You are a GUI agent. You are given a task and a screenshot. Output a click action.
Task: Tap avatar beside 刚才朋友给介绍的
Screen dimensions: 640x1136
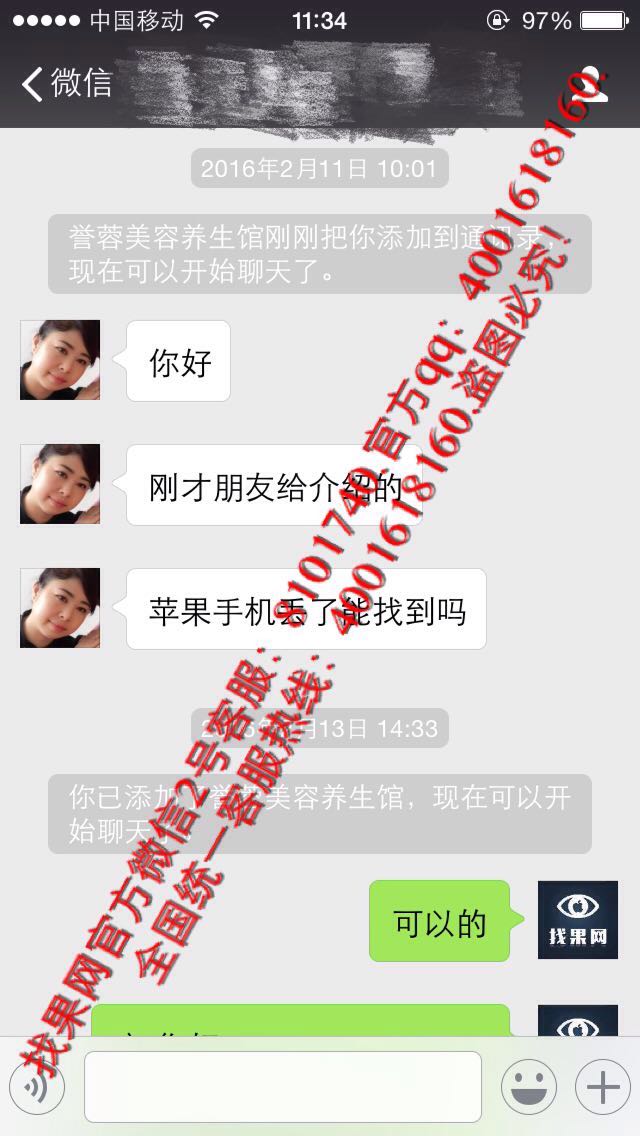point(60,484)
